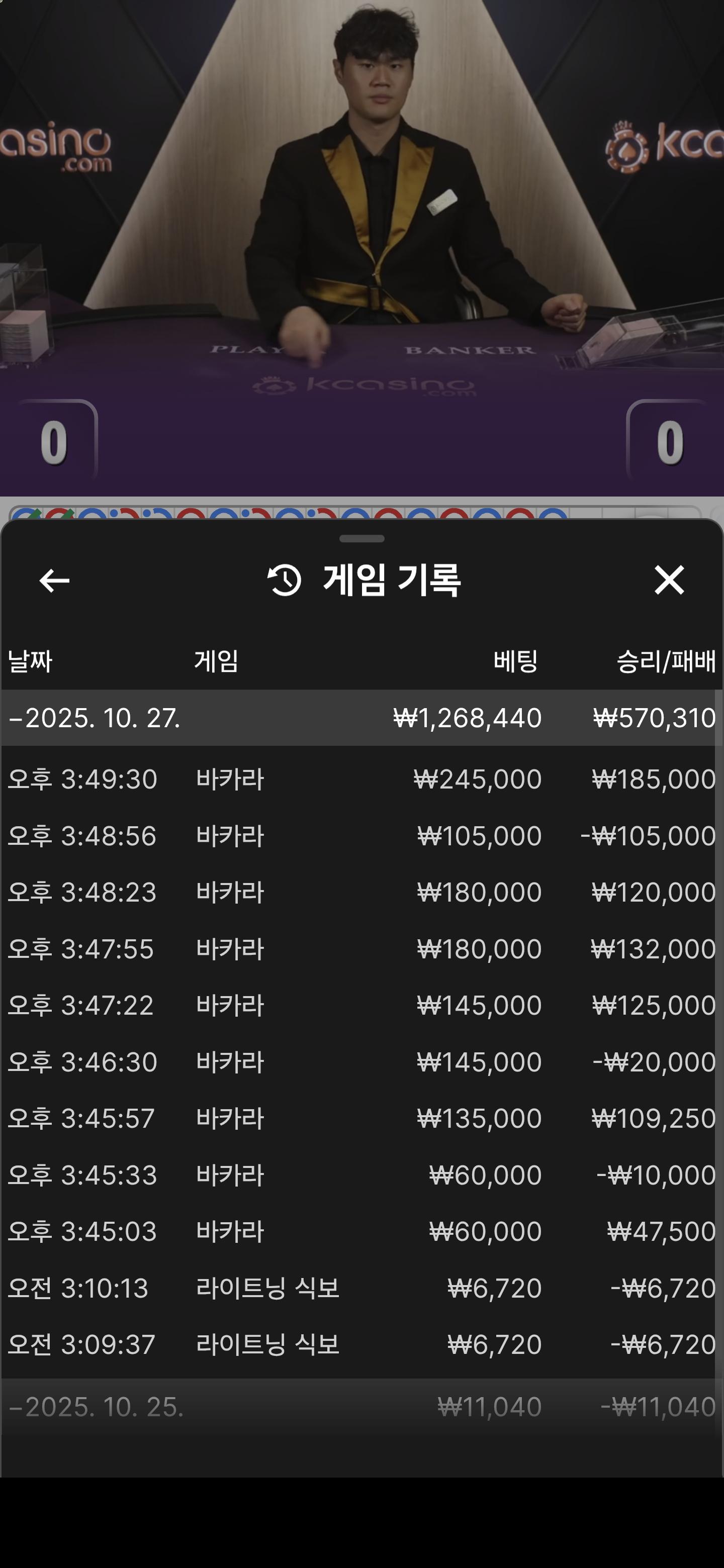The width and height of the screenshot is (724, 1568).
Task: Select the 바카라 round played at 오후 3:48:23
Action: pyautogui.click(x=361, y=893)
